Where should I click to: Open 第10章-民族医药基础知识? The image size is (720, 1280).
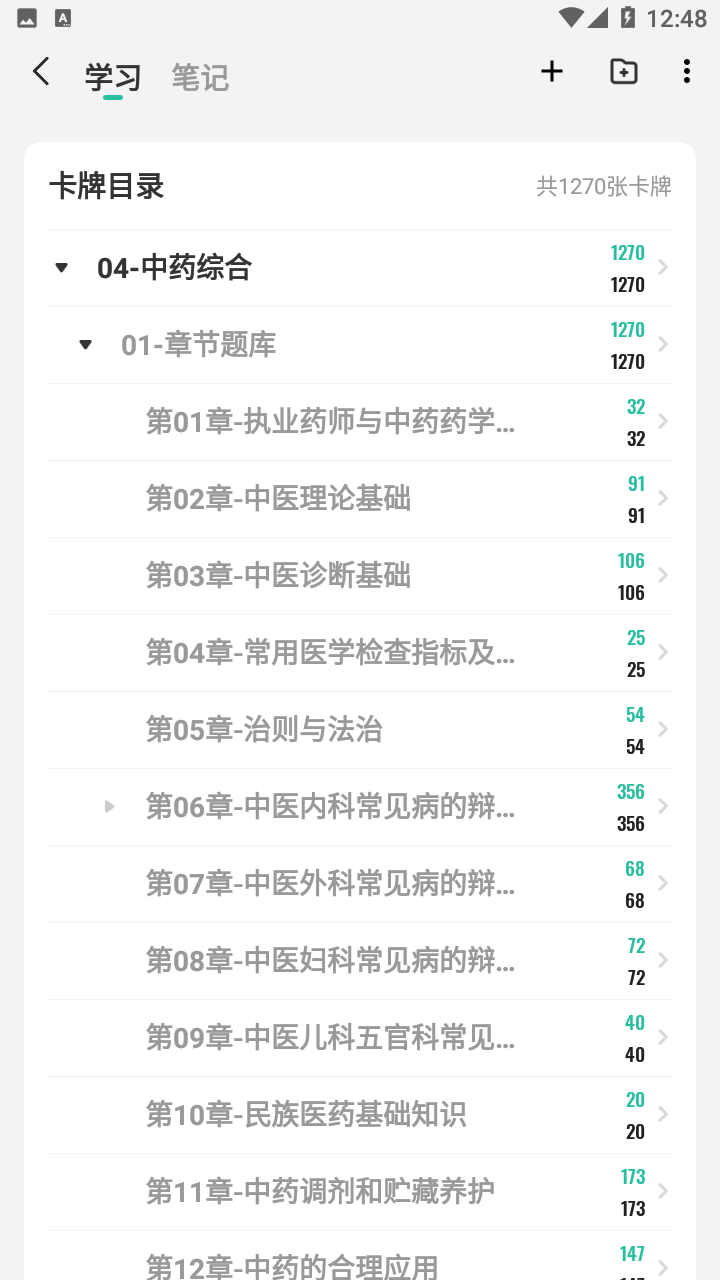tap(360, 1115)
